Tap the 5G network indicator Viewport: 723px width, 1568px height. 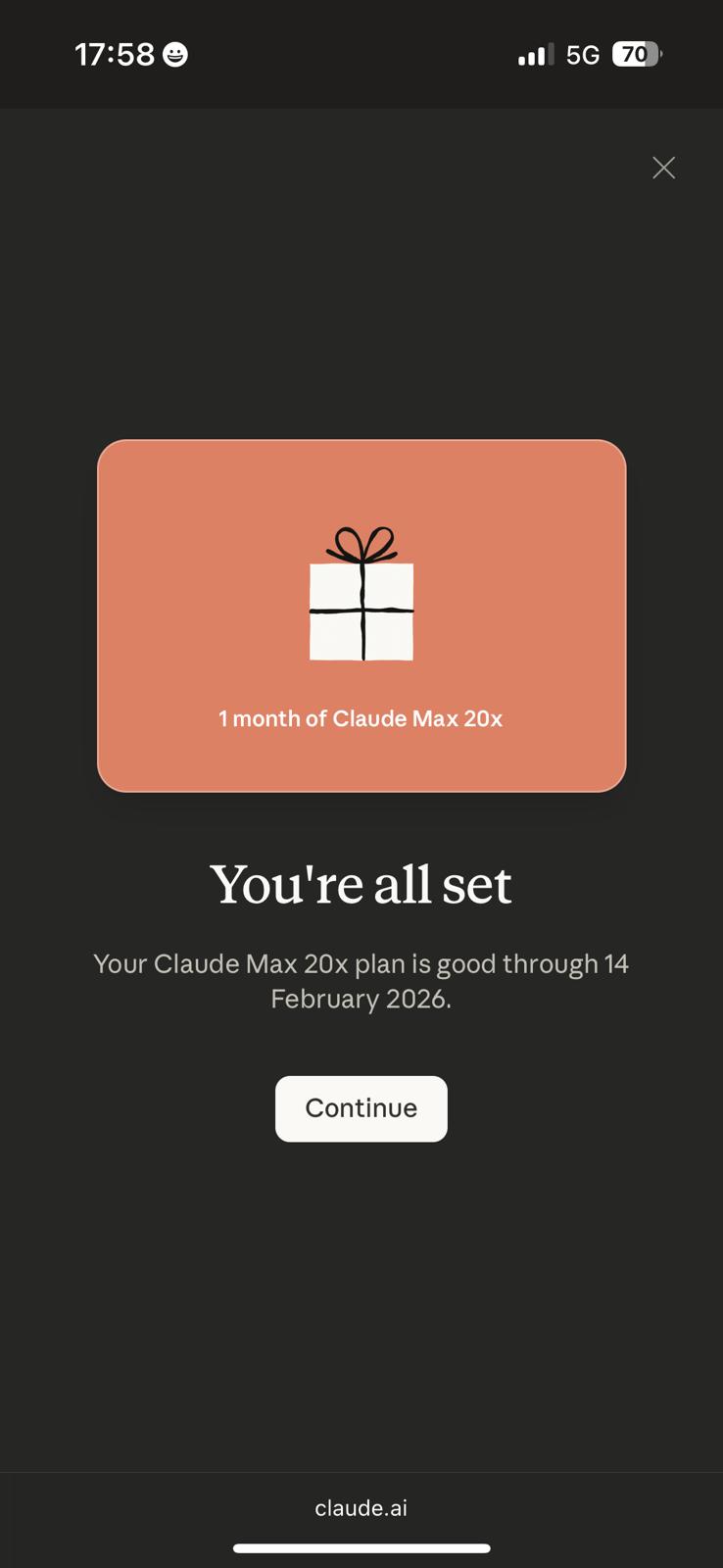click(x=581, y=54)
